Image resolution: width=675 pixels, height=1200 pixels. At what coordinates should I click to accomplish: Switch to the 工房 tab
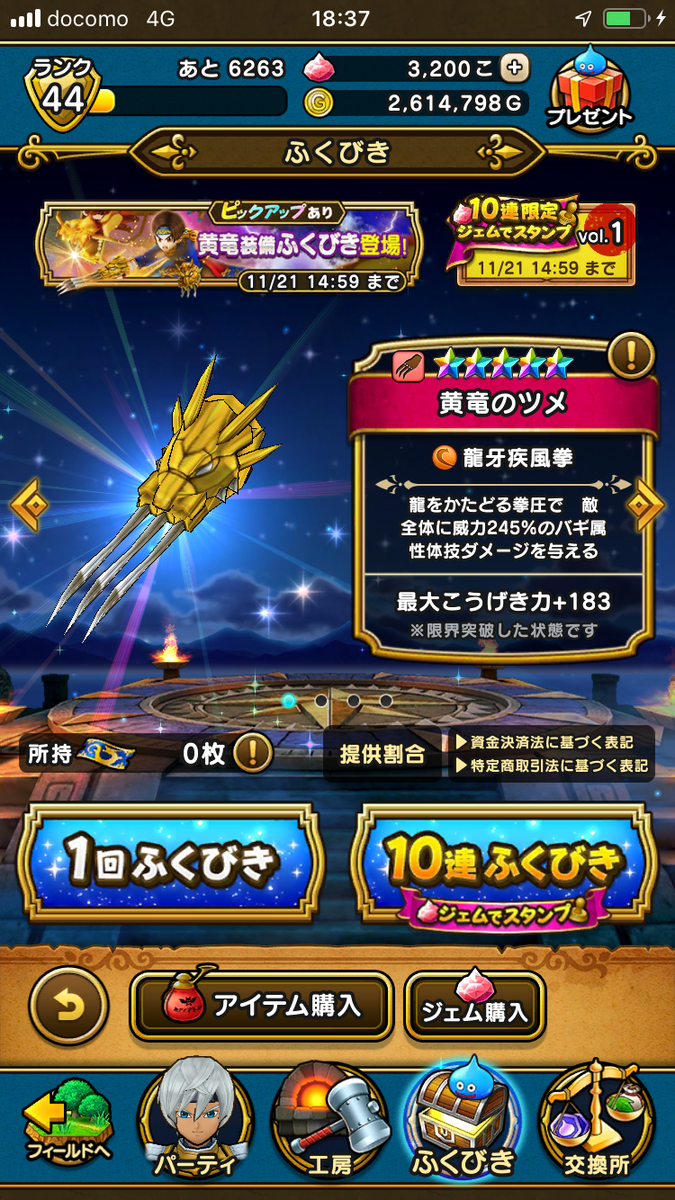330,1120
